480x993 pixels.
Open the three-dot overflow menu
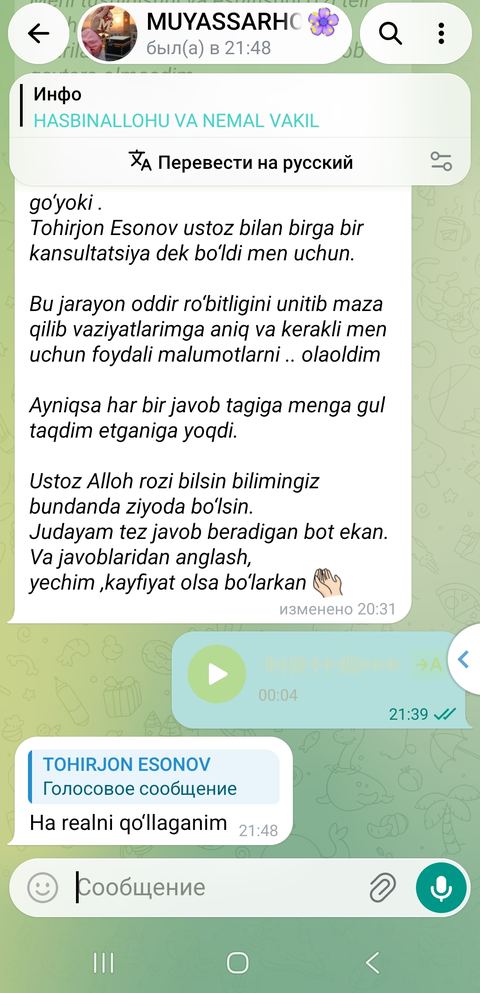click(441, 34)
